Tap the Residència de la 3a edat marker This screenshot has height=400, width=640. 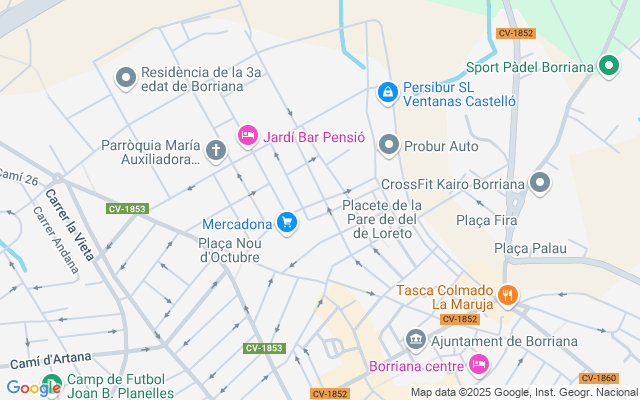click(x=126, y=77)
